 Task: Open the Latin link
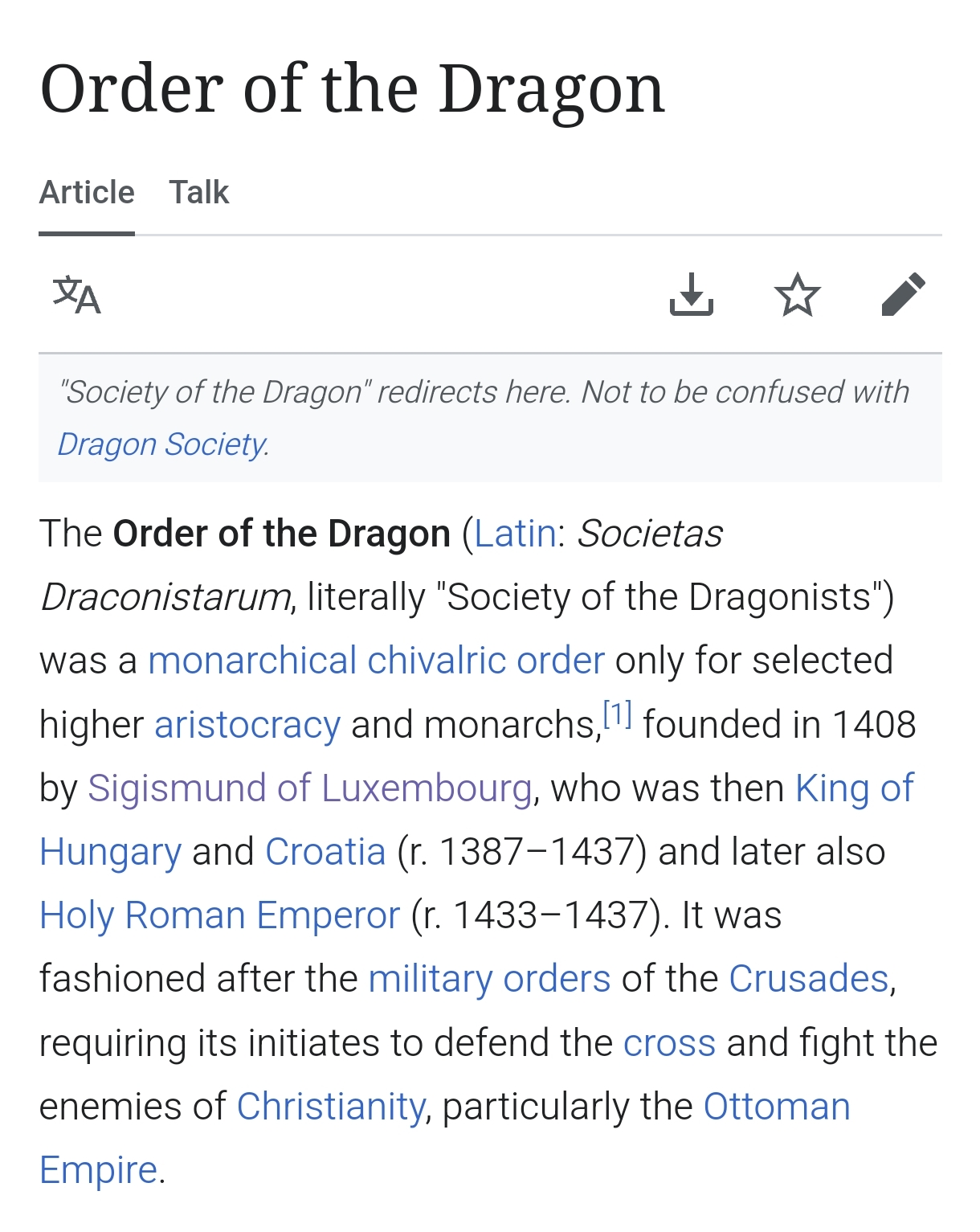(x=515, y=534)
